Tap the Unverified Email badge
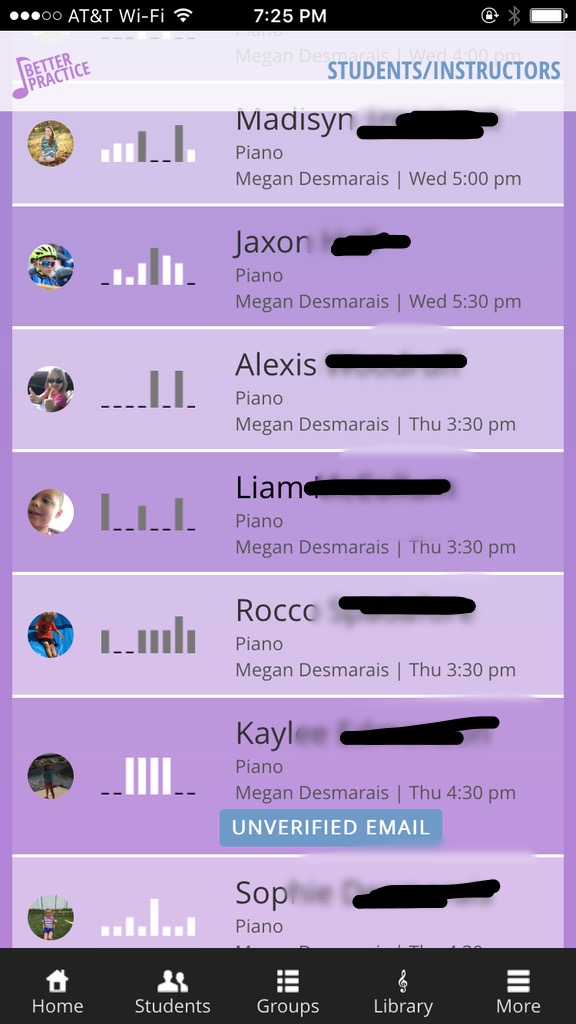The width and height of the screenshot is (576, 1024). (330, 827)
